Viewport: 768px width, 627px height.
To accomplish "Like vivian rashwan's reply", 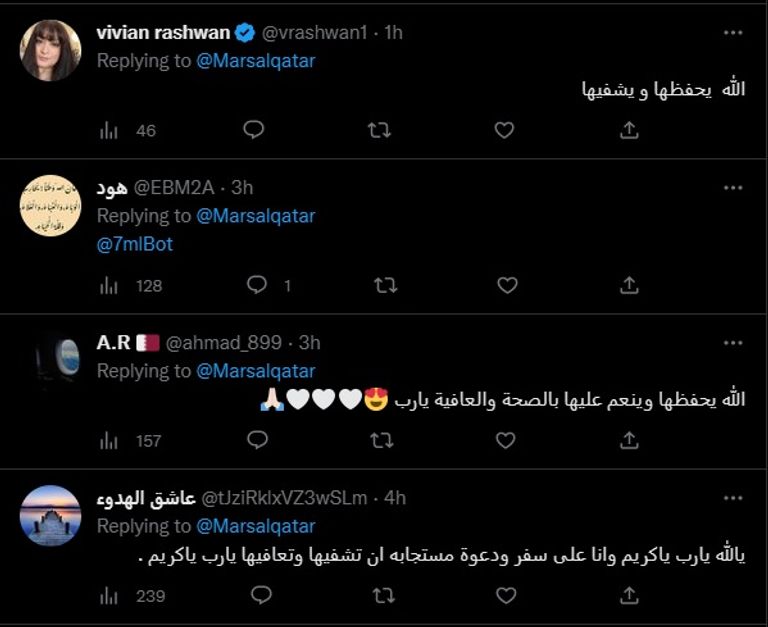I will pos(505,130).
